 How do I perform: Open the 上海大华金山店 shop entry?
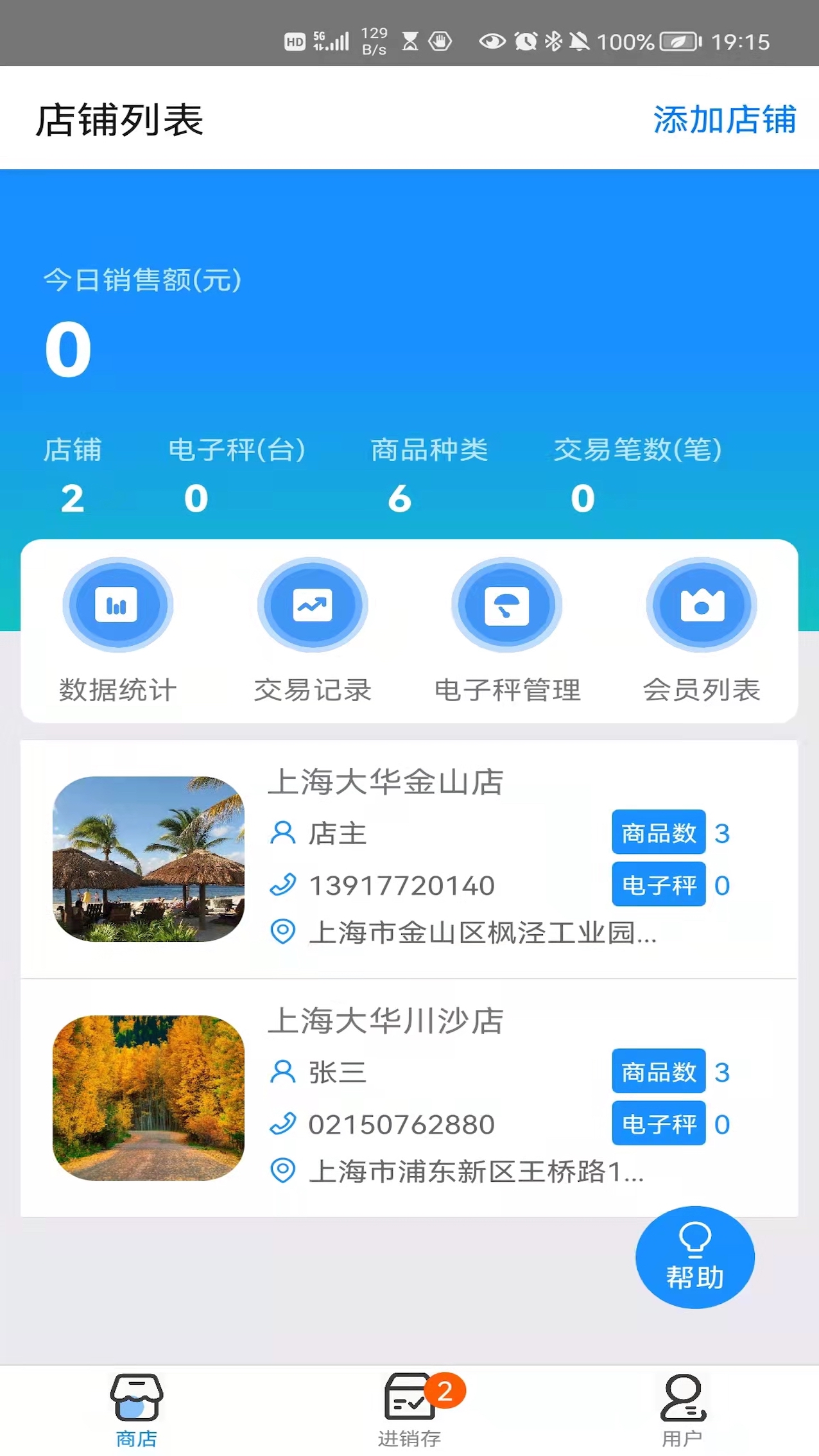[x=385, y=781]
